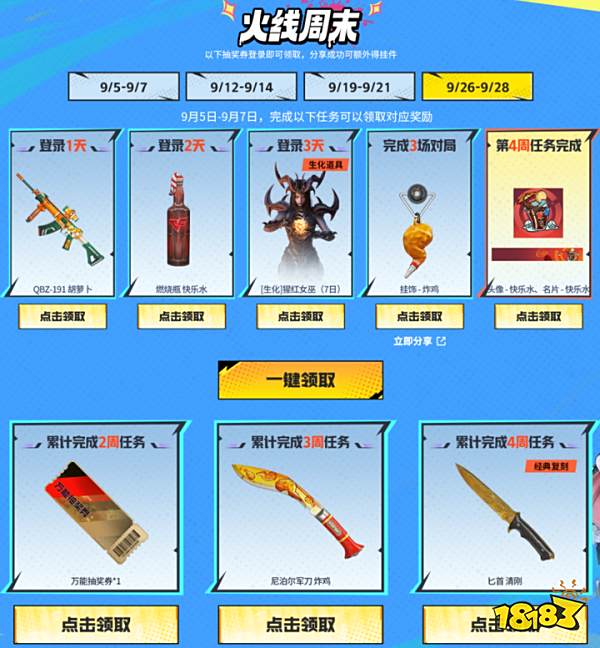600x648 pixels.
Task: Tap 一键领取 to claim all rewards
Action: tap(300, 381)
